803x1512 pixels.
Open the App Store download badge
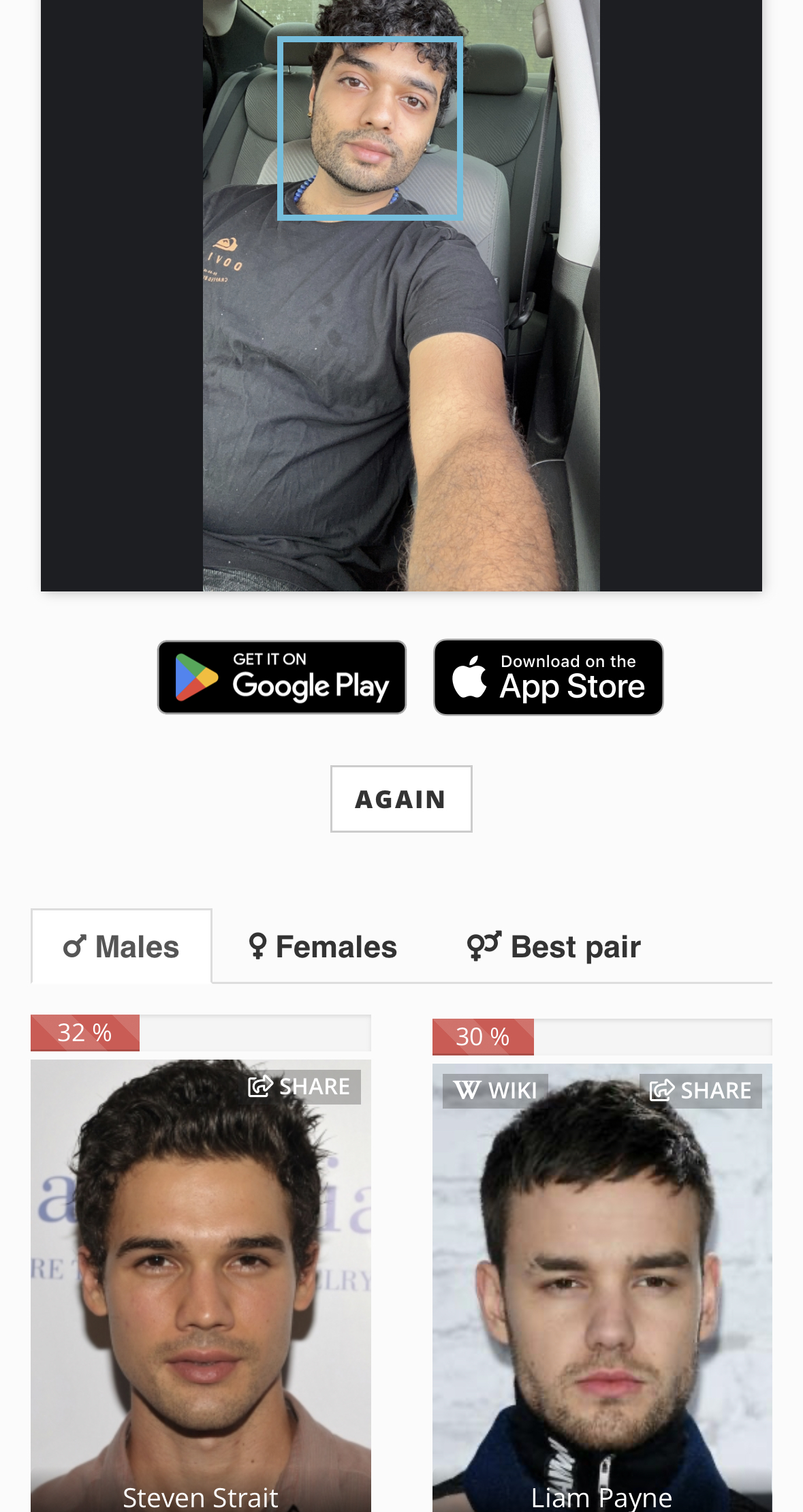548,677
